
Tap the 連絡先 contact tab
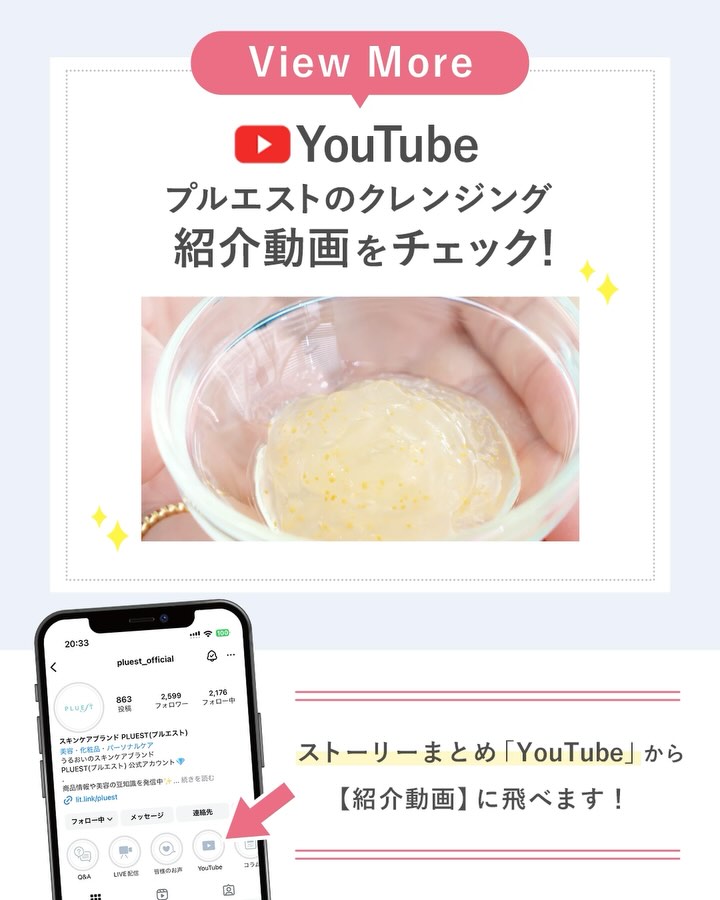(x=203, y=812)
